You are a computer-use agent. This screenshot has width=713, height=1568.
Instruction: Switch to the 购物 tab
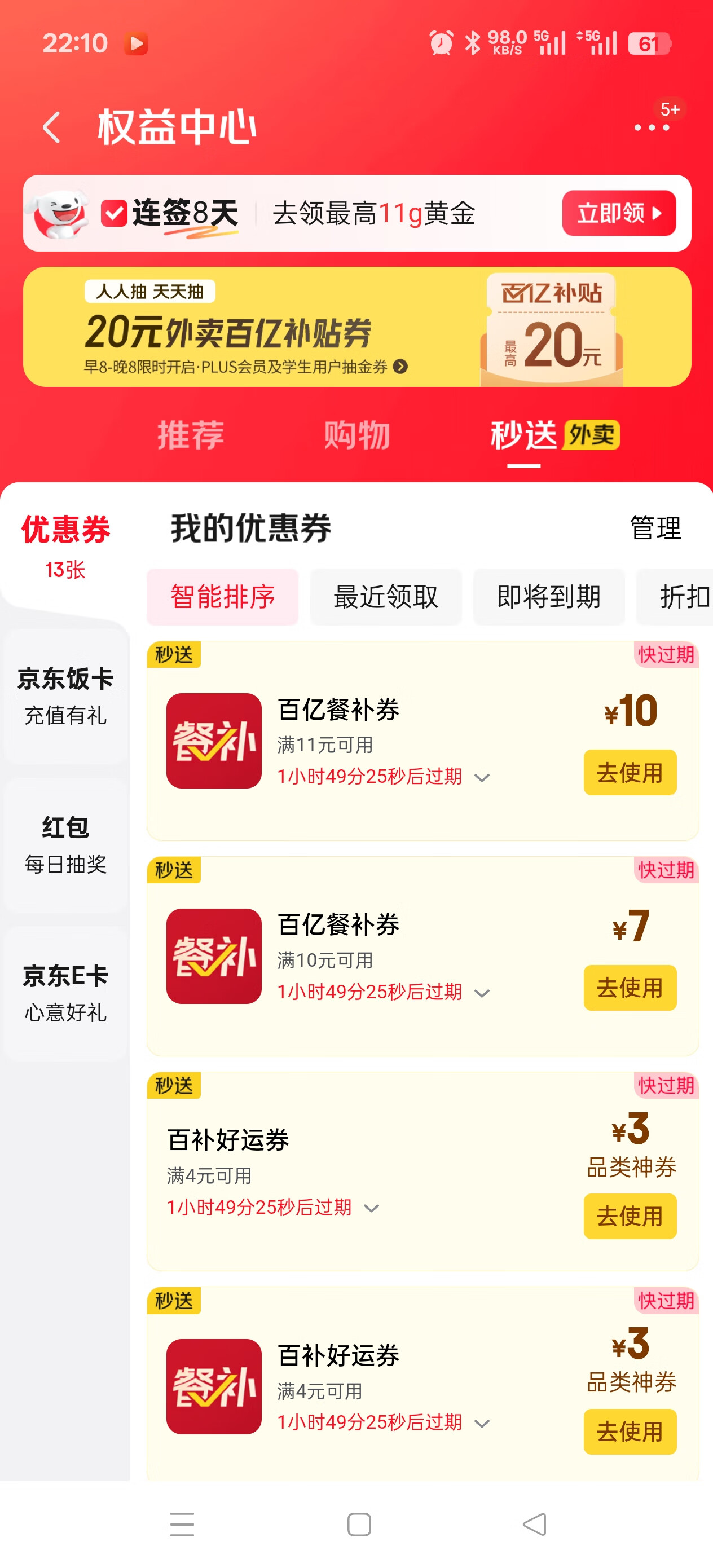tap(357, 435)
